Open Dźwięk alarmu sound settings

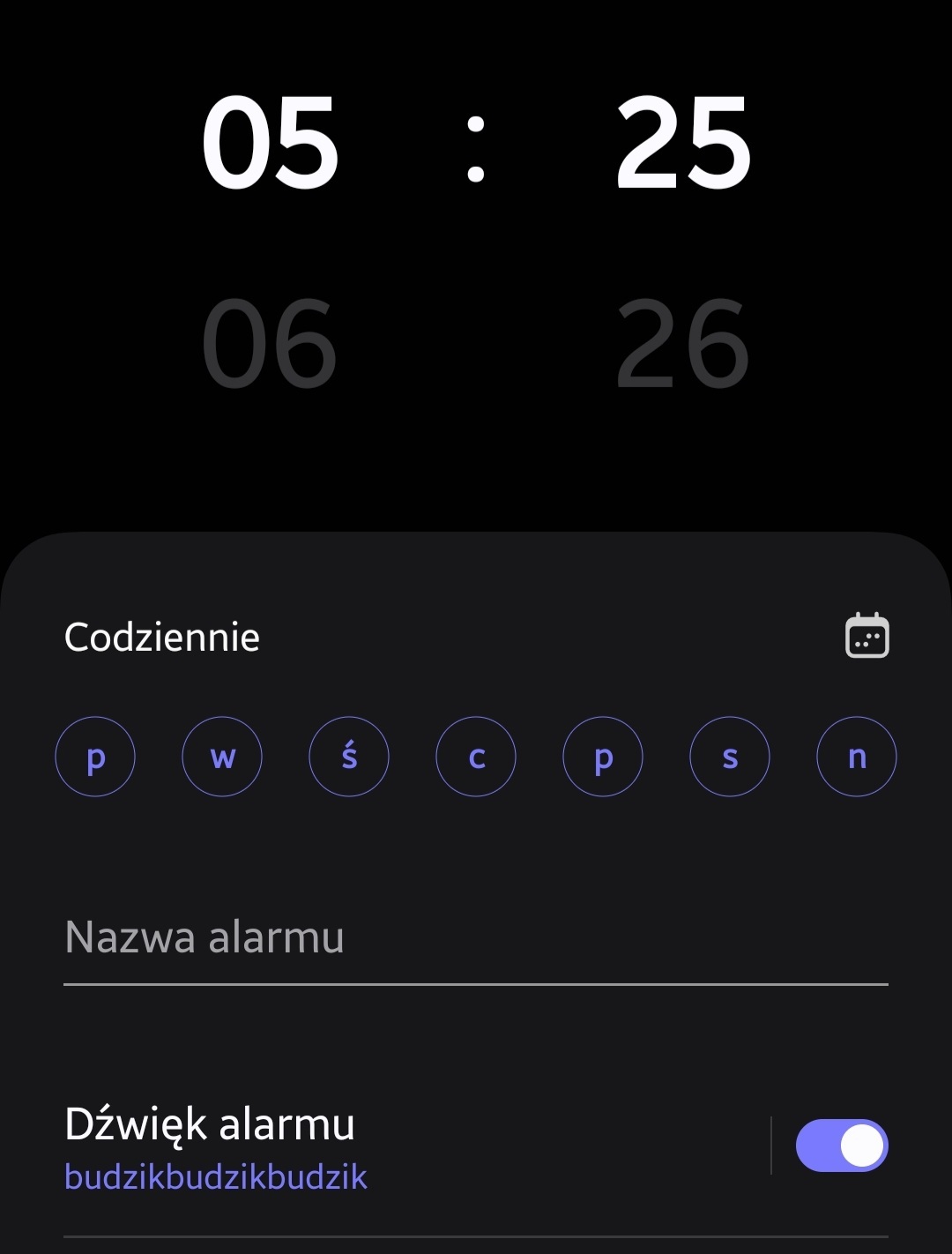pos(353,1145)
